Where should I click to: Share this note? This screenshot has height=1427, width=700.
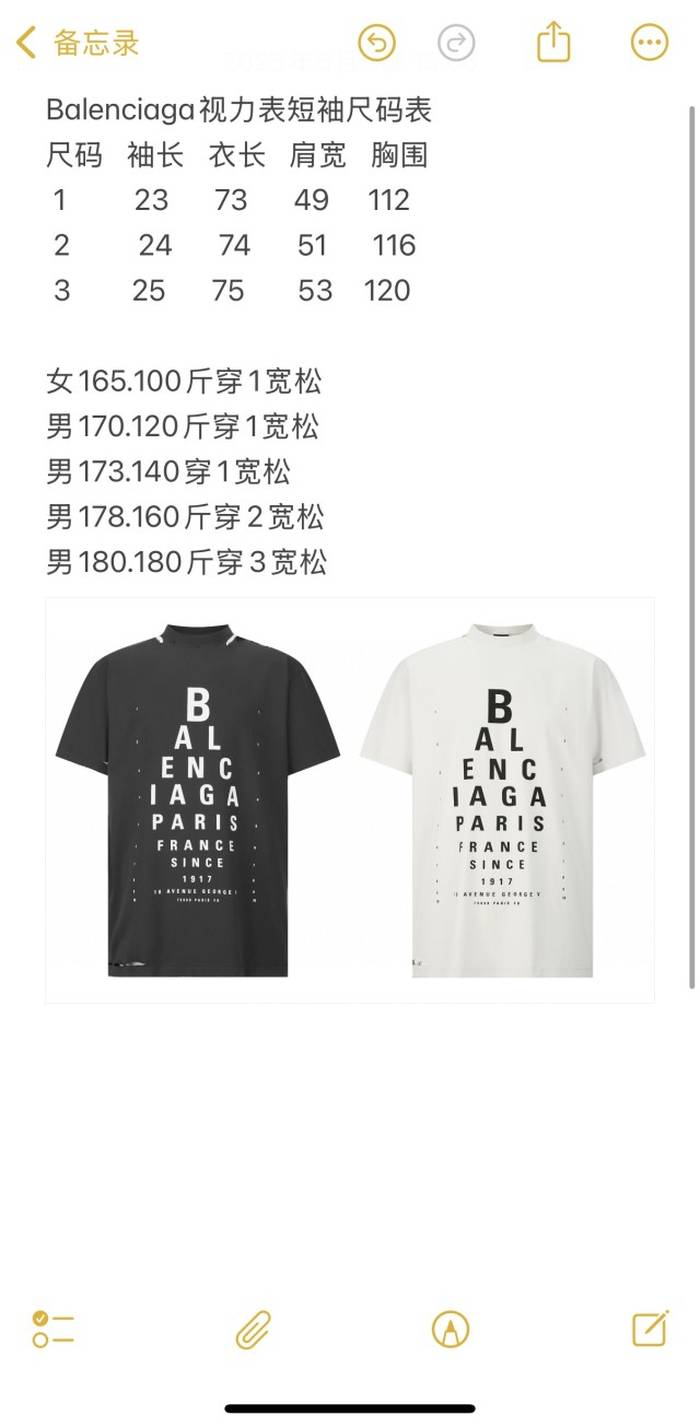pyautogui.click(x=553, y=43)
